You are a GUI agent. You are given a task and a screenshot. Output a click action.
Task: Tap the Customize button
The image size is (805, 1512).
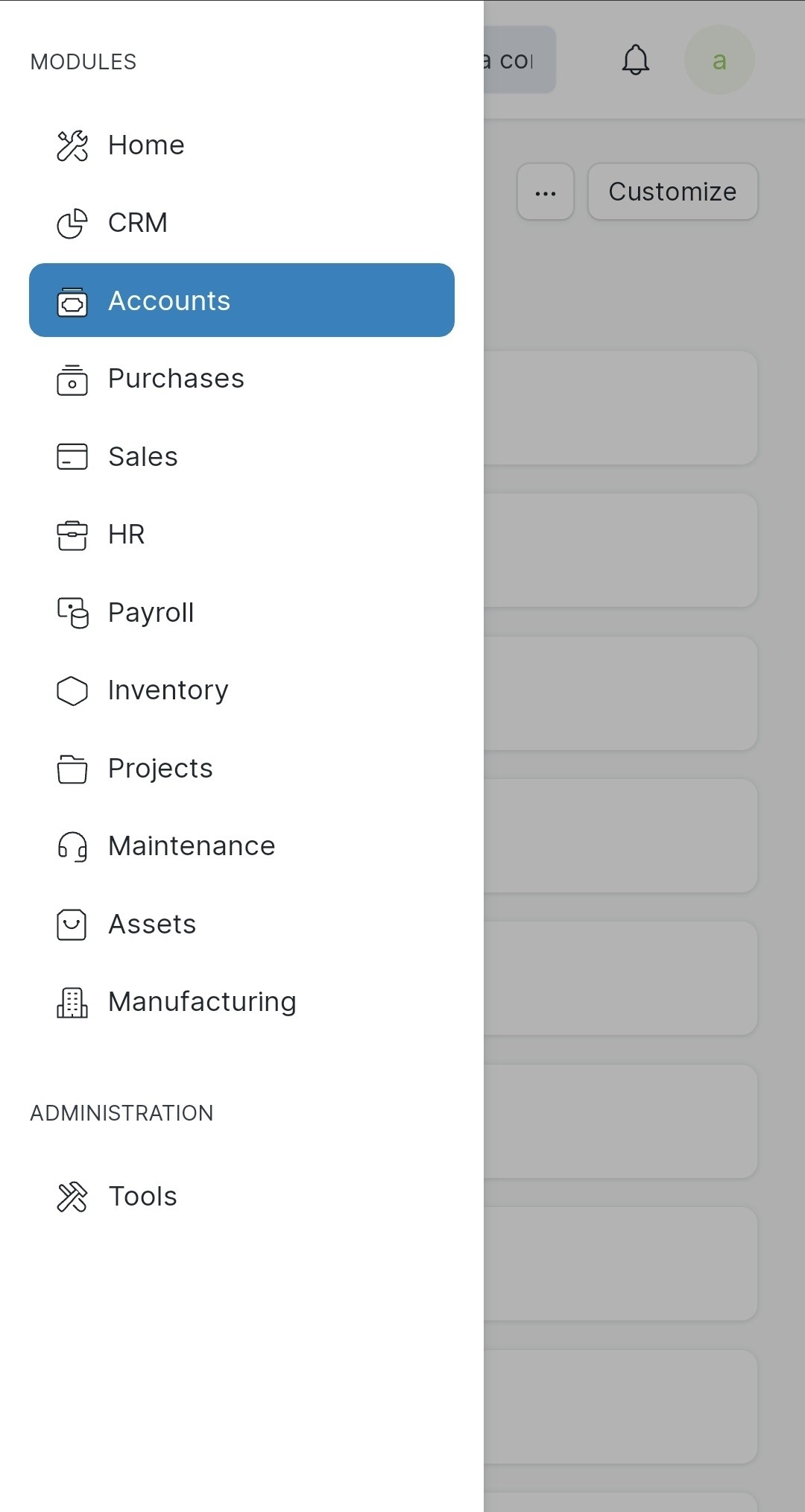tap(672, 192)
